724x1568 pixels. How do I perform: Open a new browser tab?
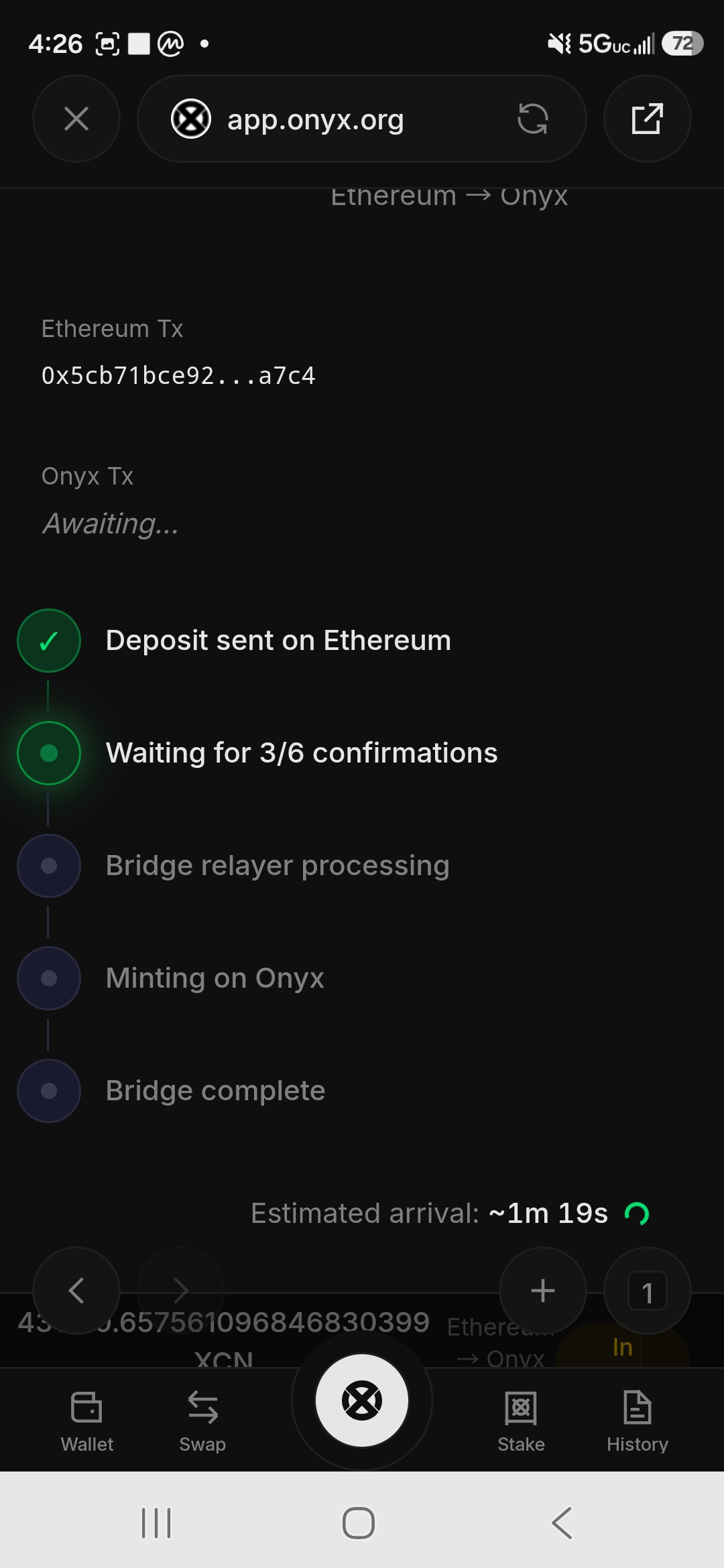click(542, 1291)
